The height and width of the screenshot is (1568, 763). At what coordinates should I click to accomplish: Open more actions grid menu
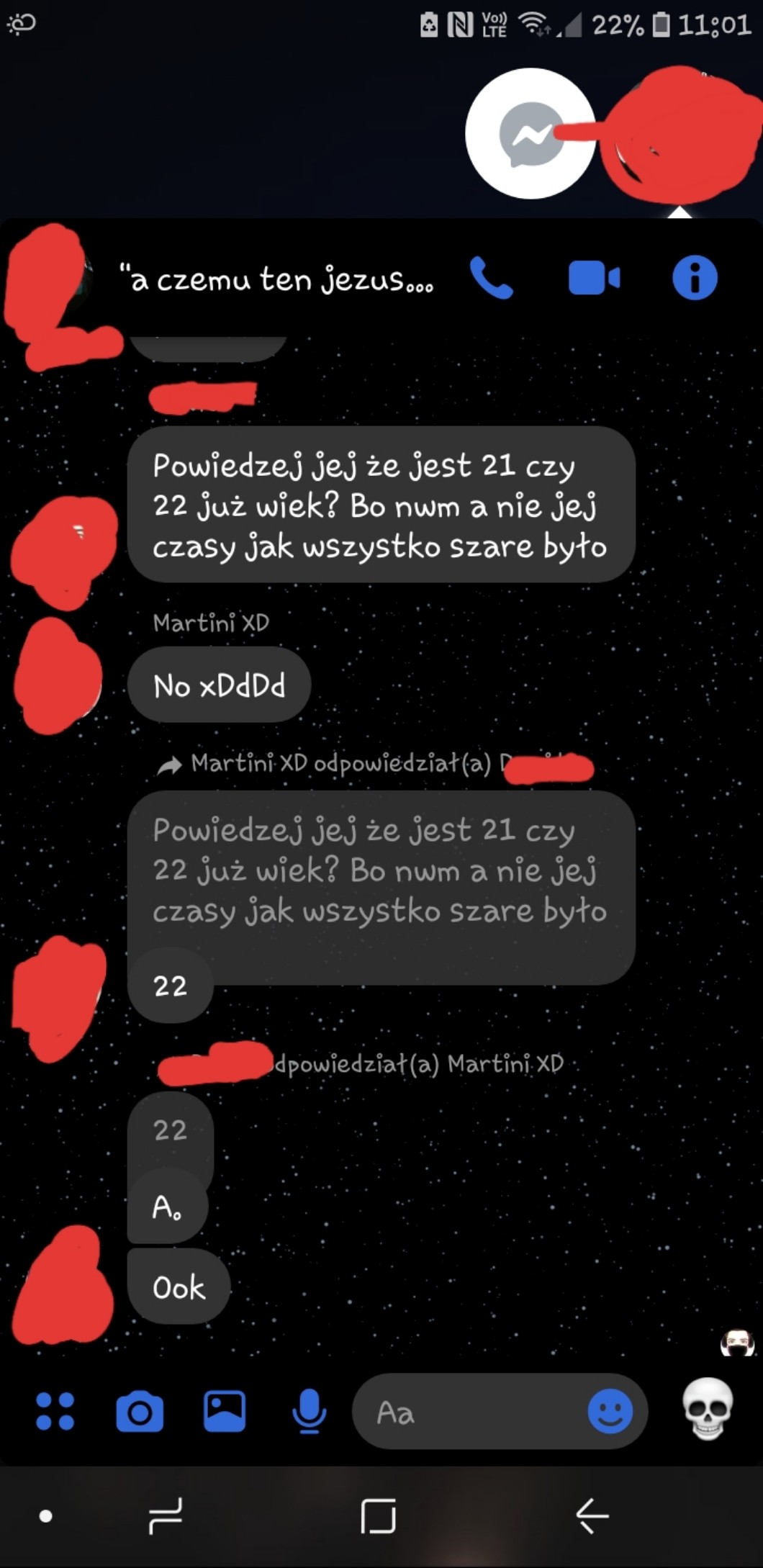tap(55, 1411)
